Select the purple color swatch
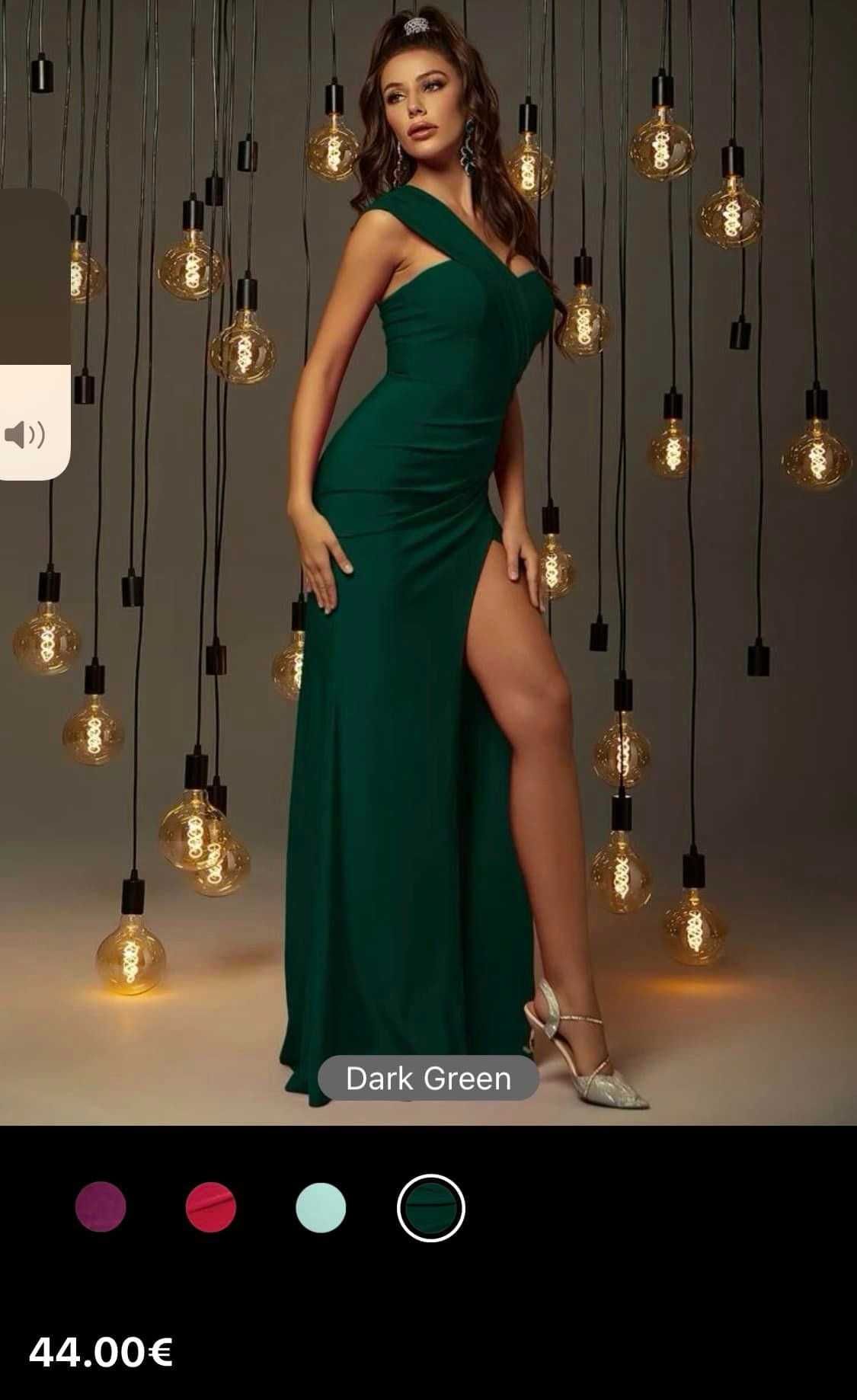Image resolution: width=857 pixels, height=1400 pixels. coord(101,1207)
